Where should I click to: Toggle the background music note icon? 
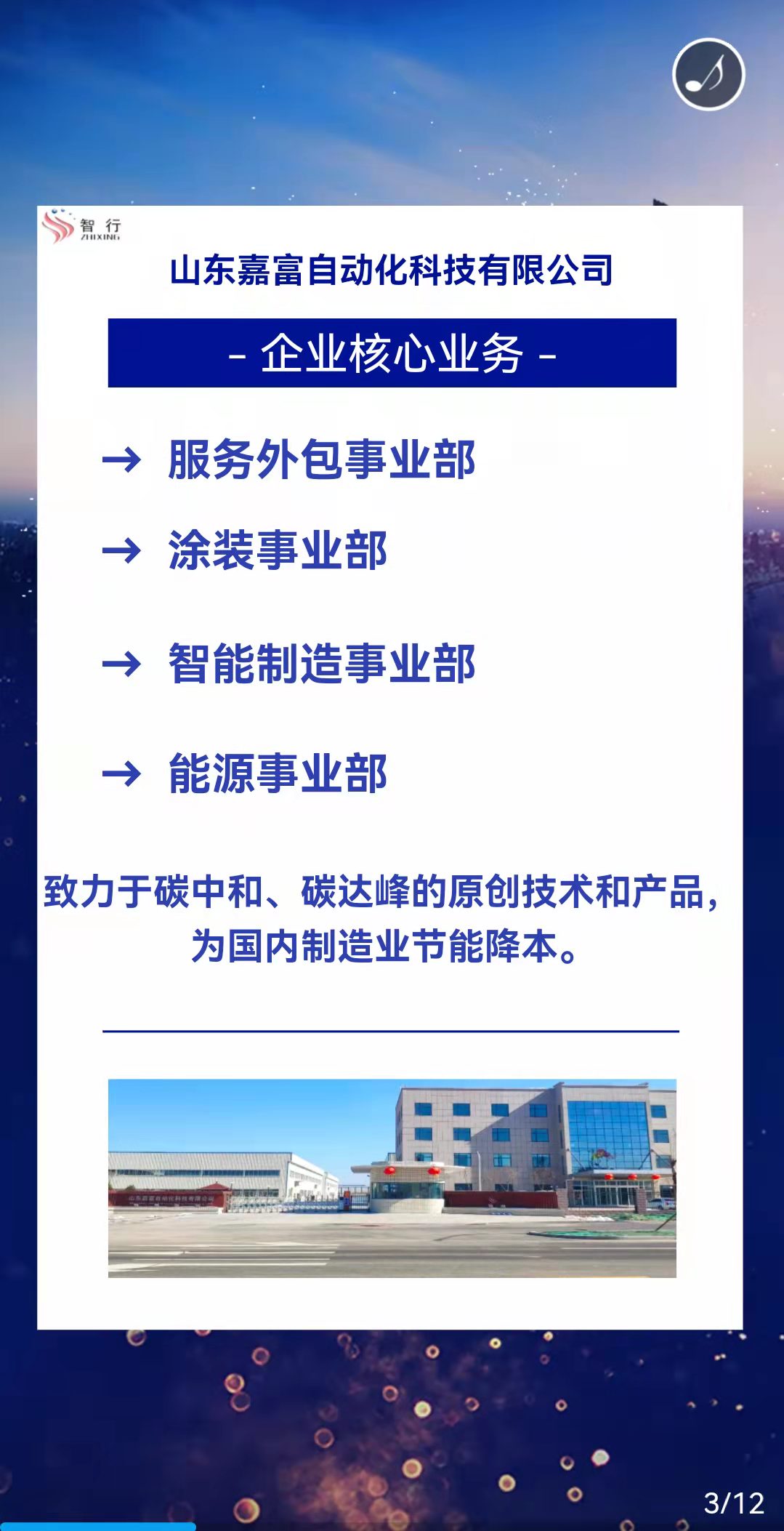coord(708,75)
